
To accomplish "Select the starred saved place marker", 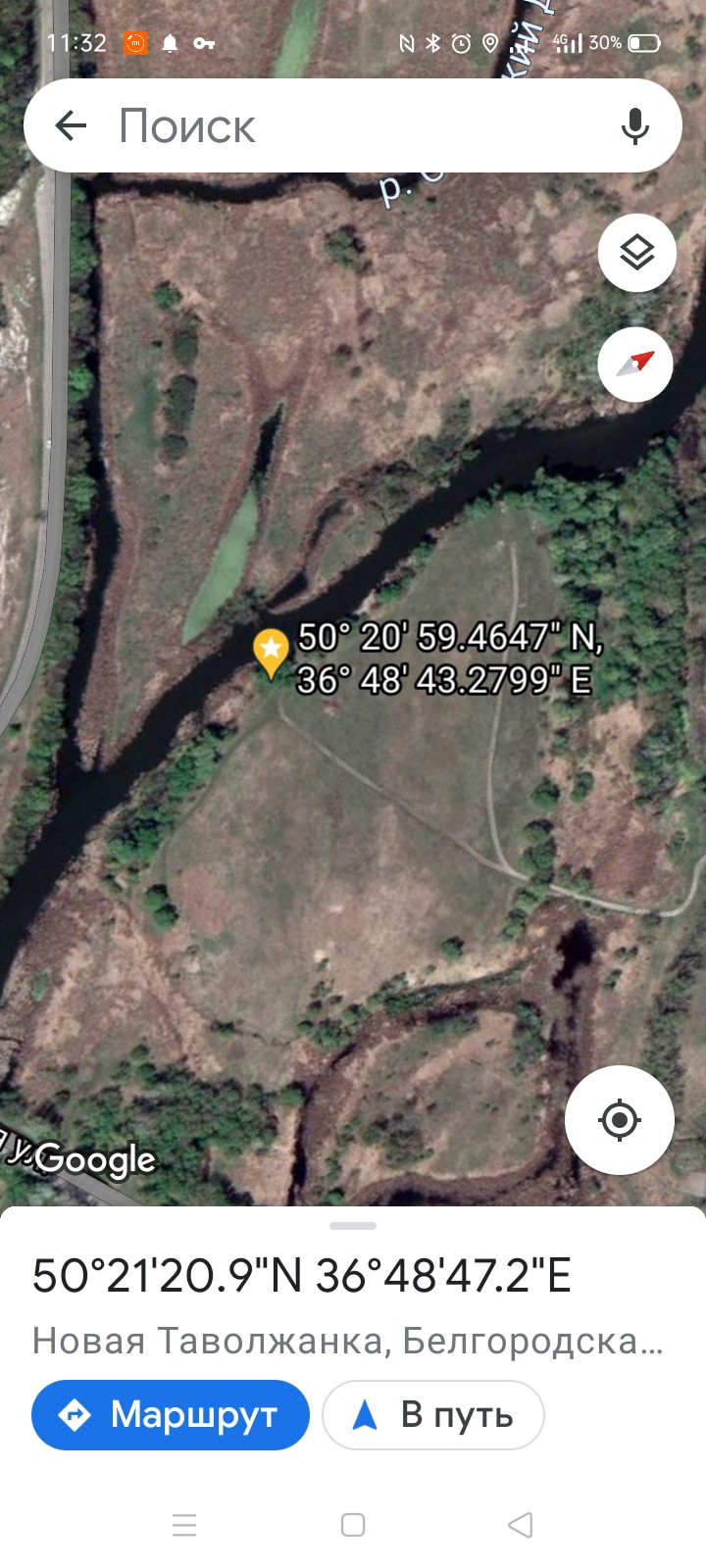I will 271,653.
